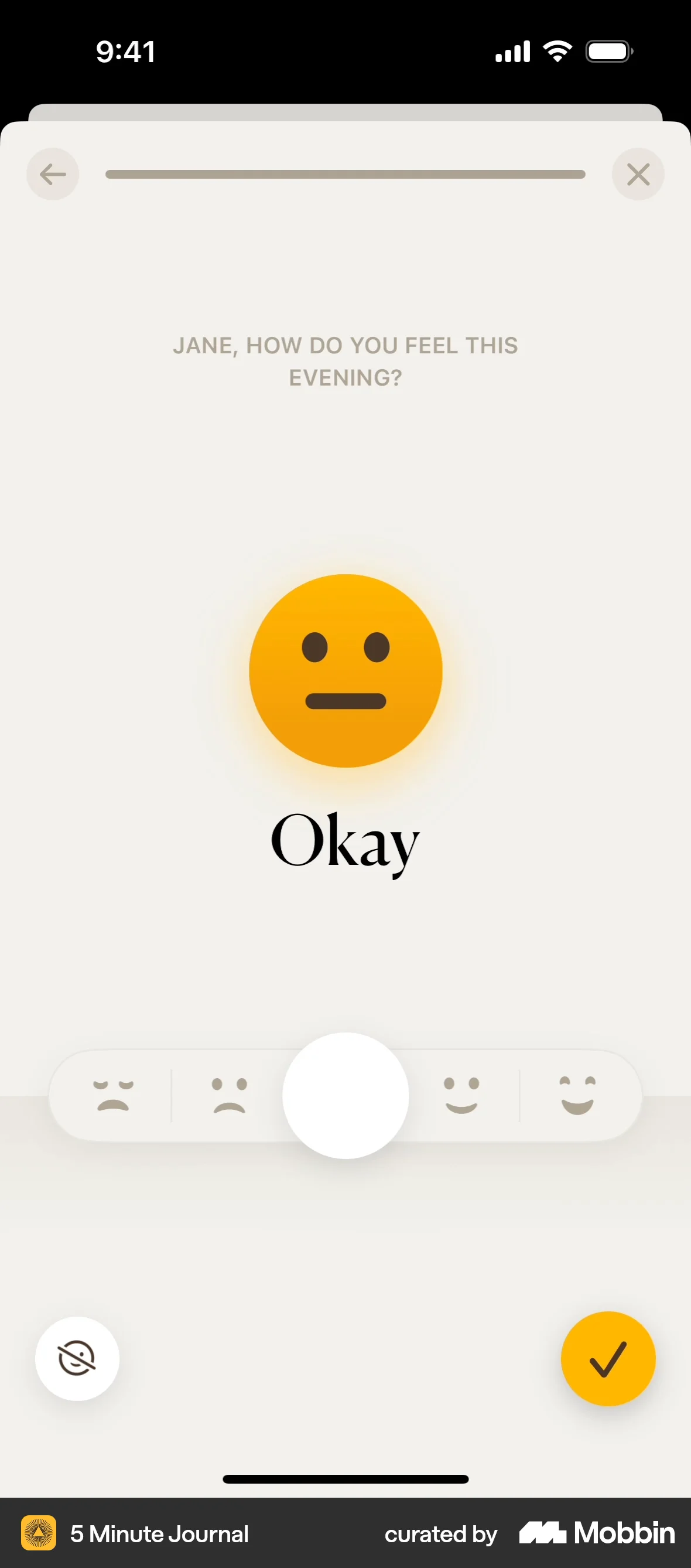The height and width of the screenshot is (1568, 691).
Task: Select the slightly happy smiley mood
Action: tap(461, 1096)
